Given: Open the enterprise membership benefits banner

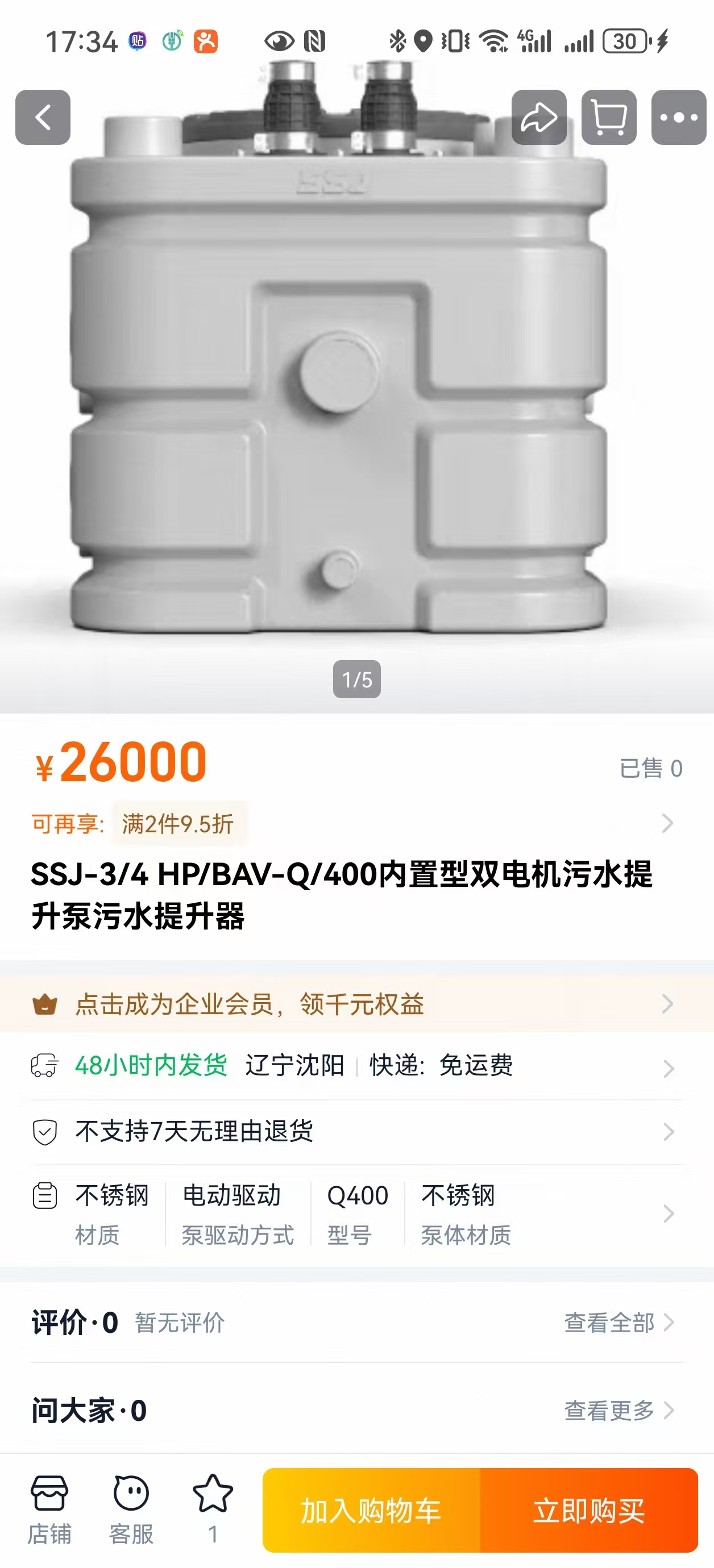Looking at the screenshot, I should click(356, 1004).
